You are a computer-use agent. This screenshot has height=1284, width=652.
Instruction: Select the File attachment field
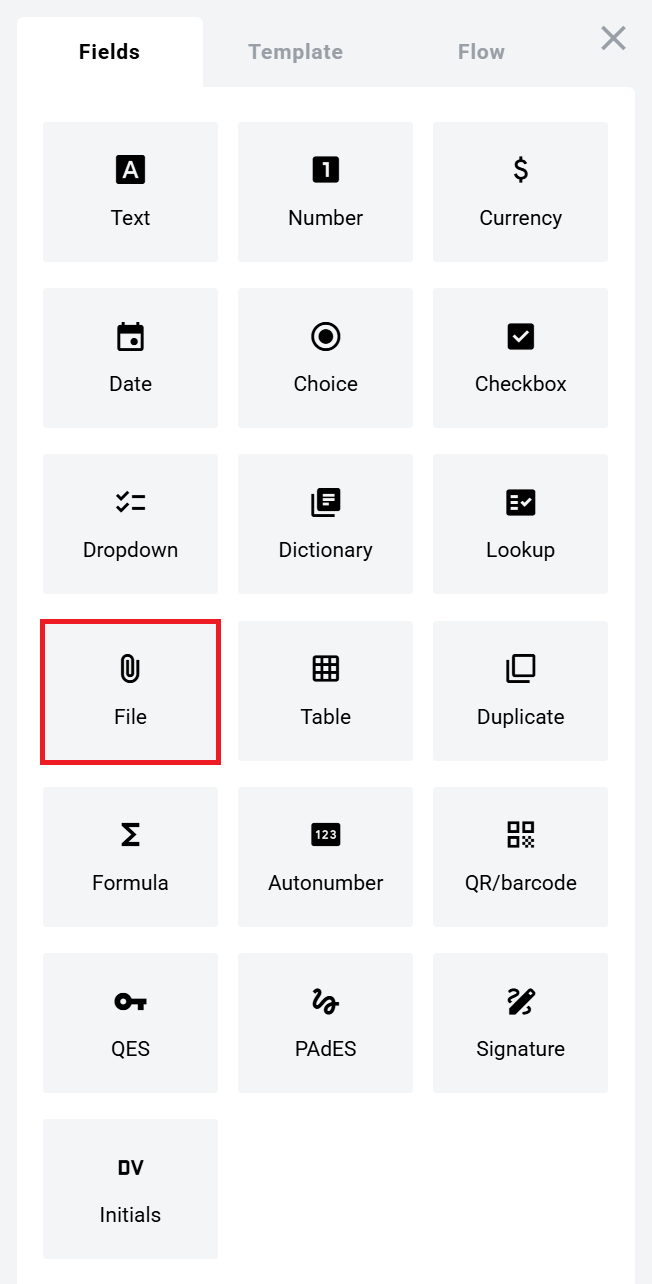[x=130, y=691]
